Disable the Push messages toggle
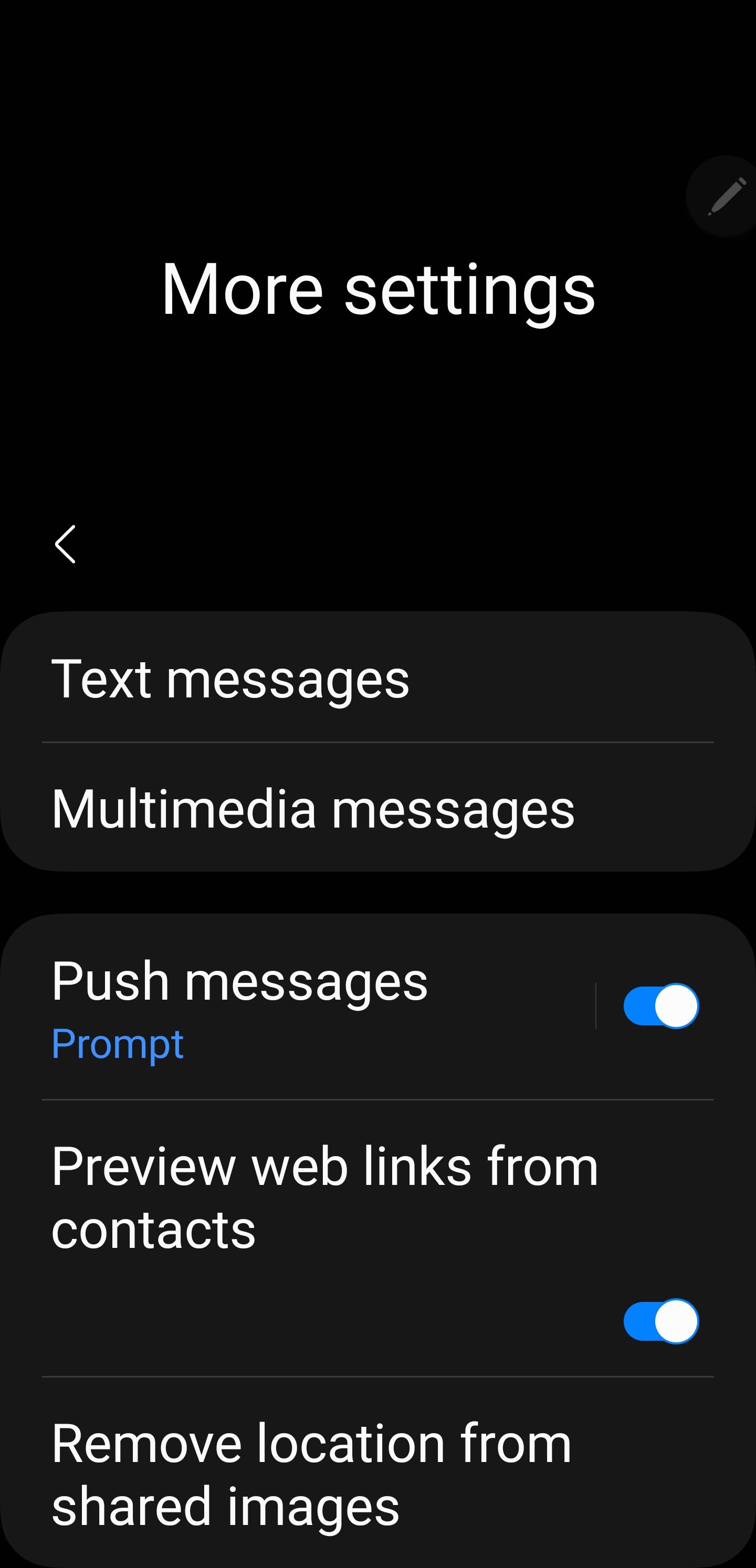 [x=660, y=1005]
